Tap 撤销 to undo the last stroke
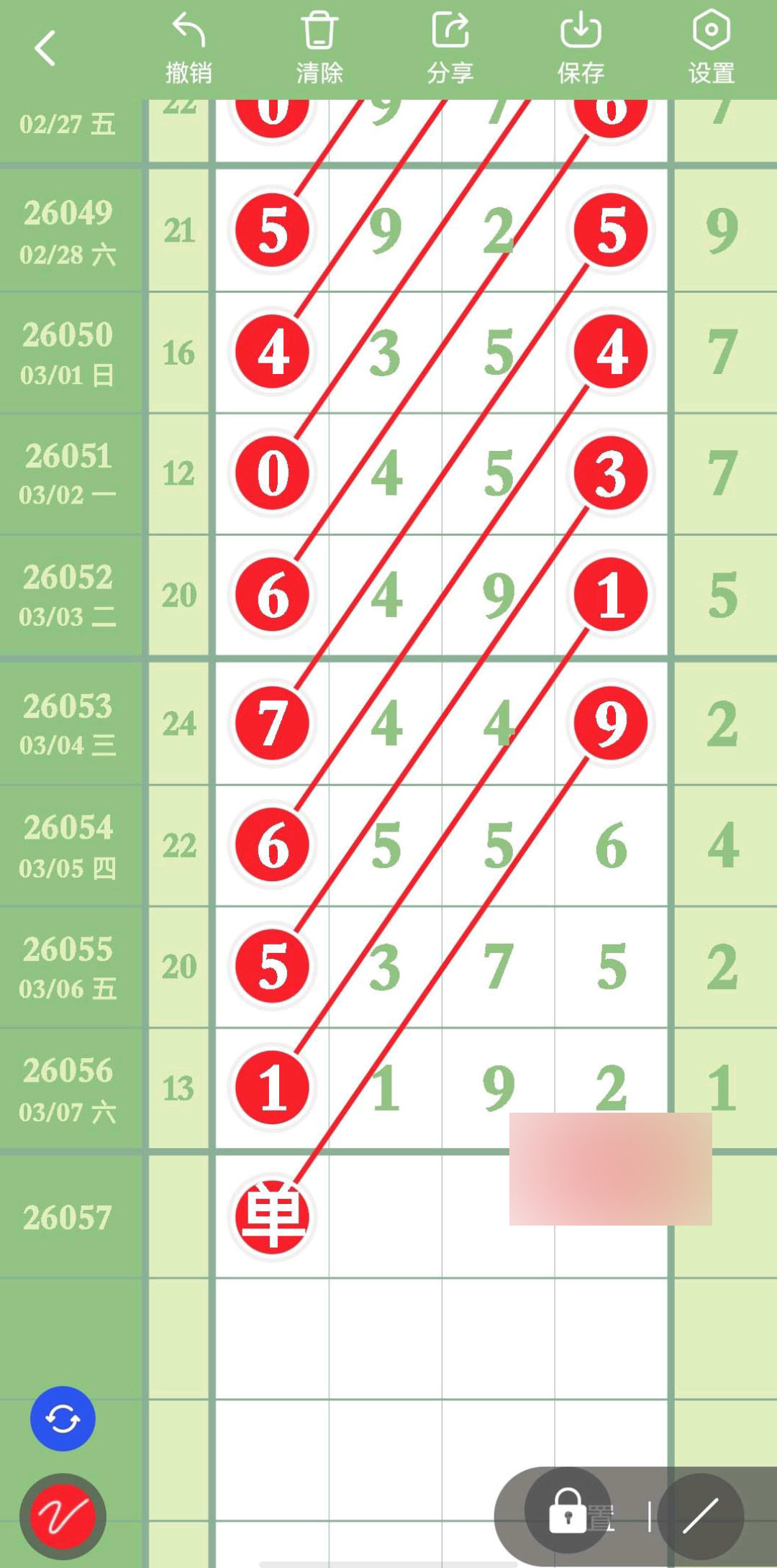Screen dimensions: 777x1568 [x=188, y=48]
